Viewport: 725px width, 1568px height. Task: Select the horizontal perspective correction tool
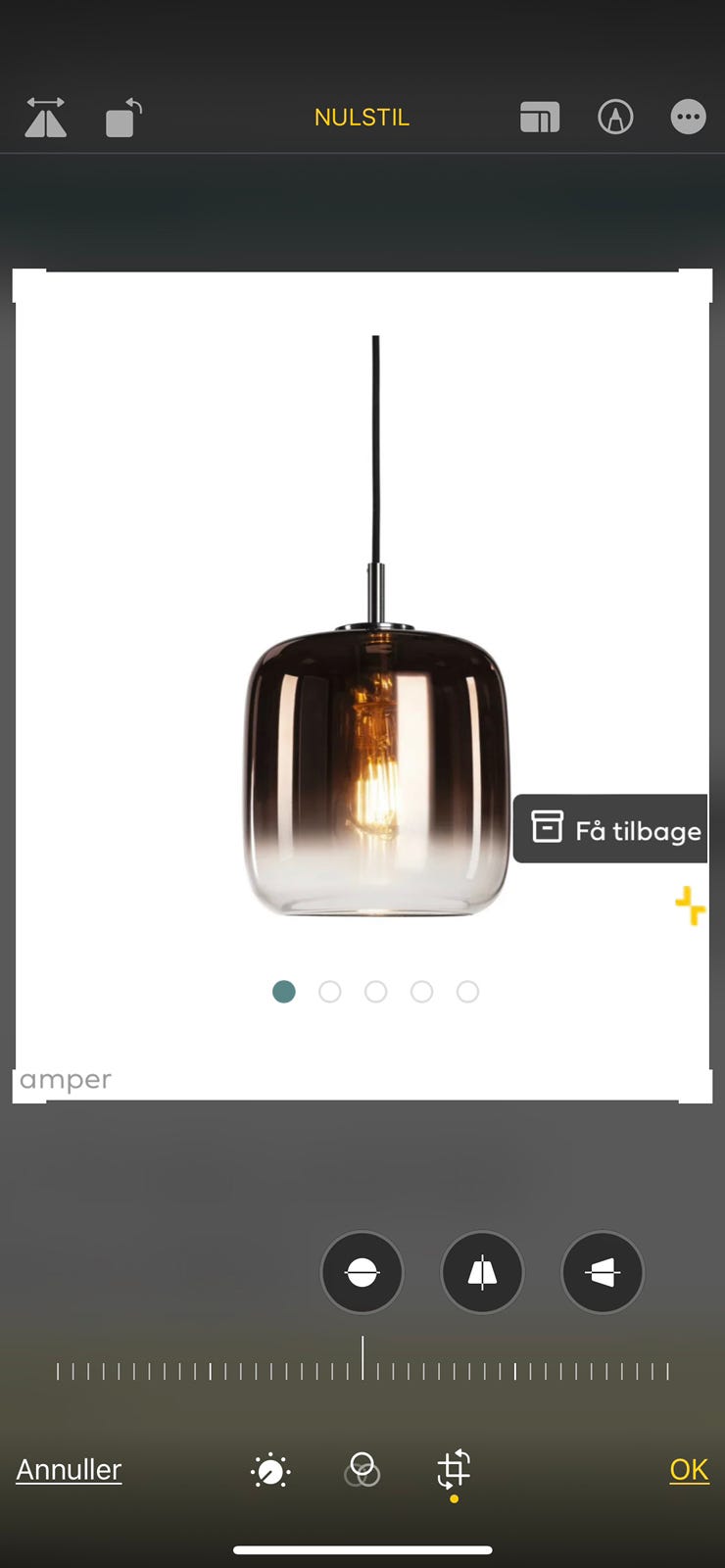[x=602, y=1272]
